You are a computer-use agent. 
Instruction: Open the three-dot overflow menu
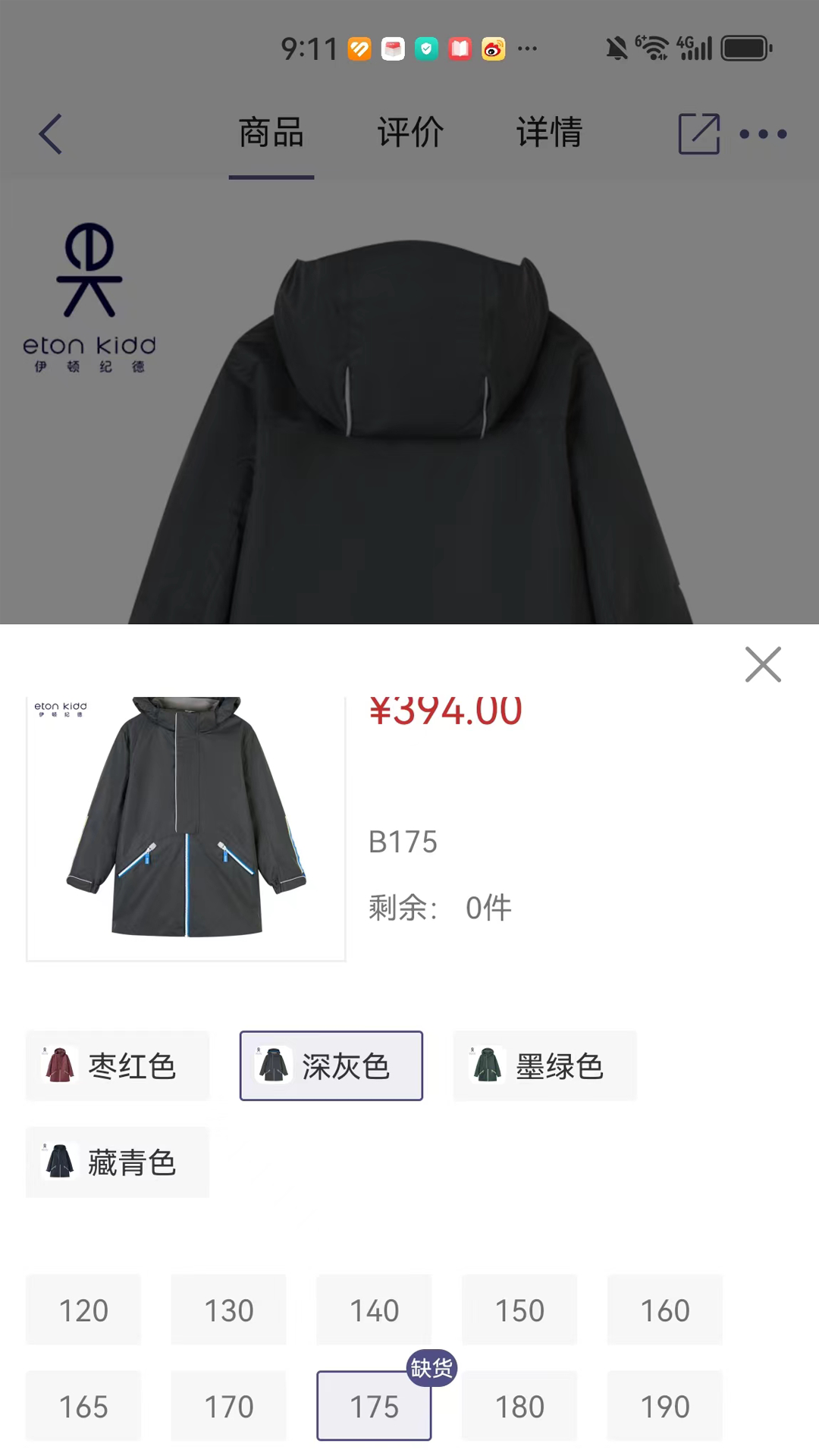click(x=763, y=134)
